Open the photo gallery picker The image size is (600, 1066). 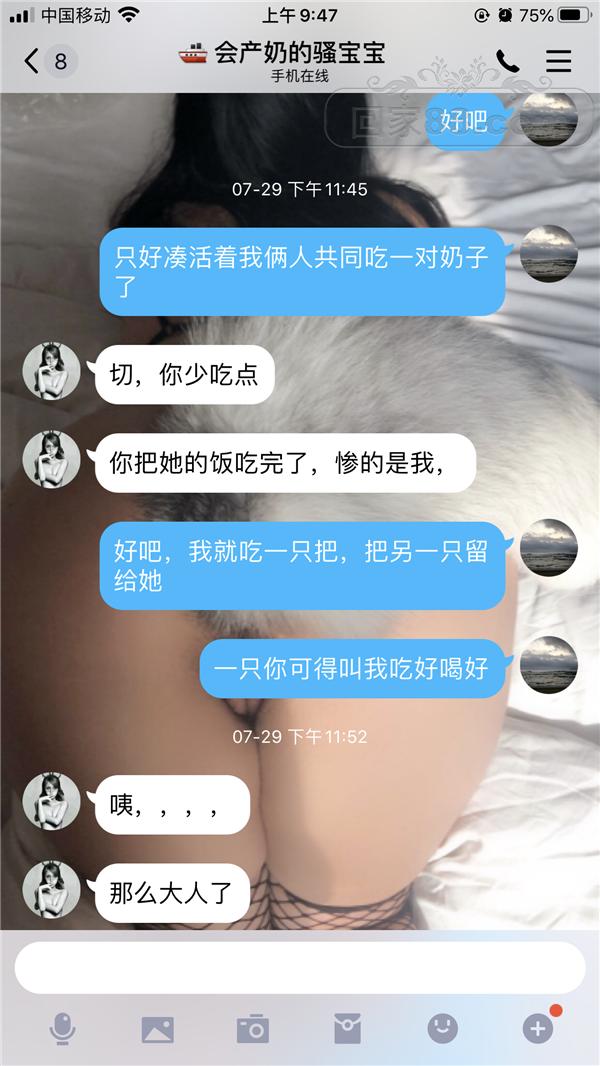[157, 1028]
